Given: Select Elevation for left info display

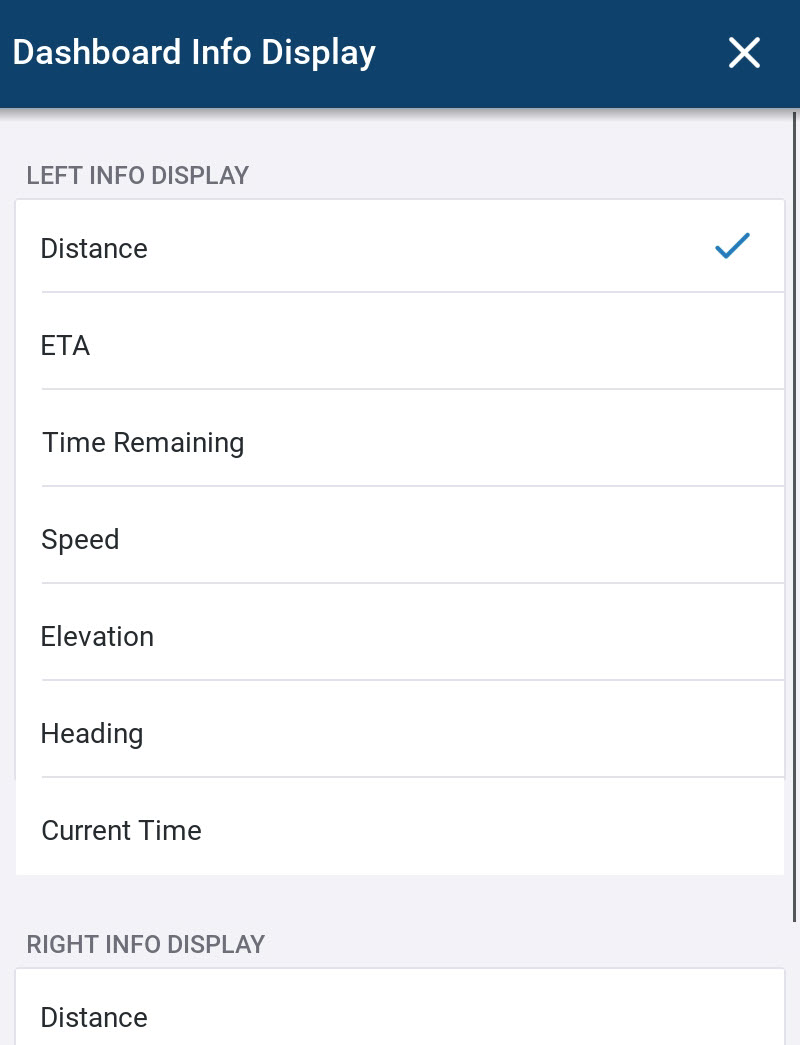Looking at the screenshot, I should 400,636.
